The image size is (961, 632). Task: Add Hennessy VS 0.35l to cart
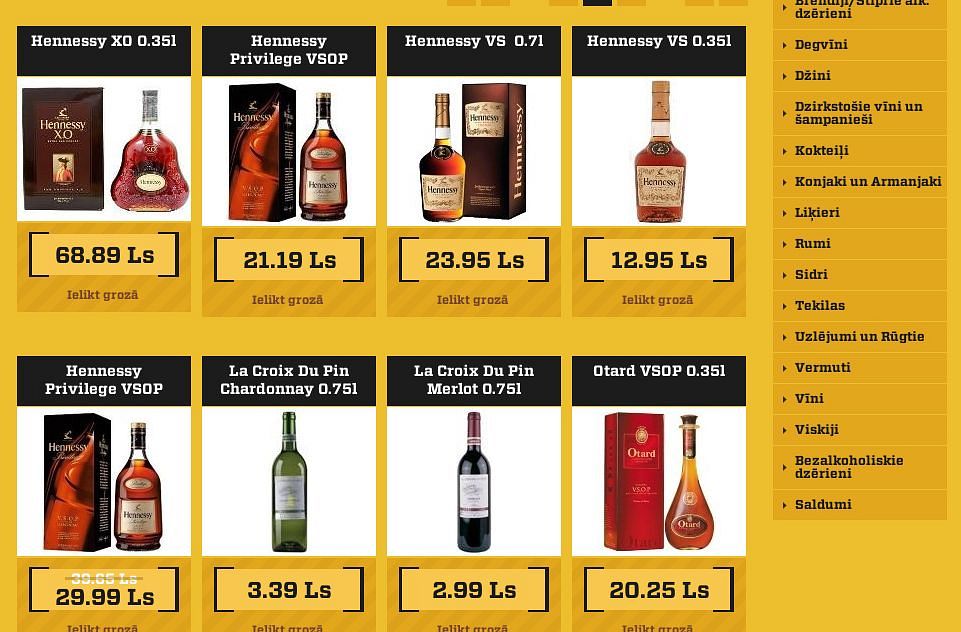pyautogui.click(x=657, y=300)
